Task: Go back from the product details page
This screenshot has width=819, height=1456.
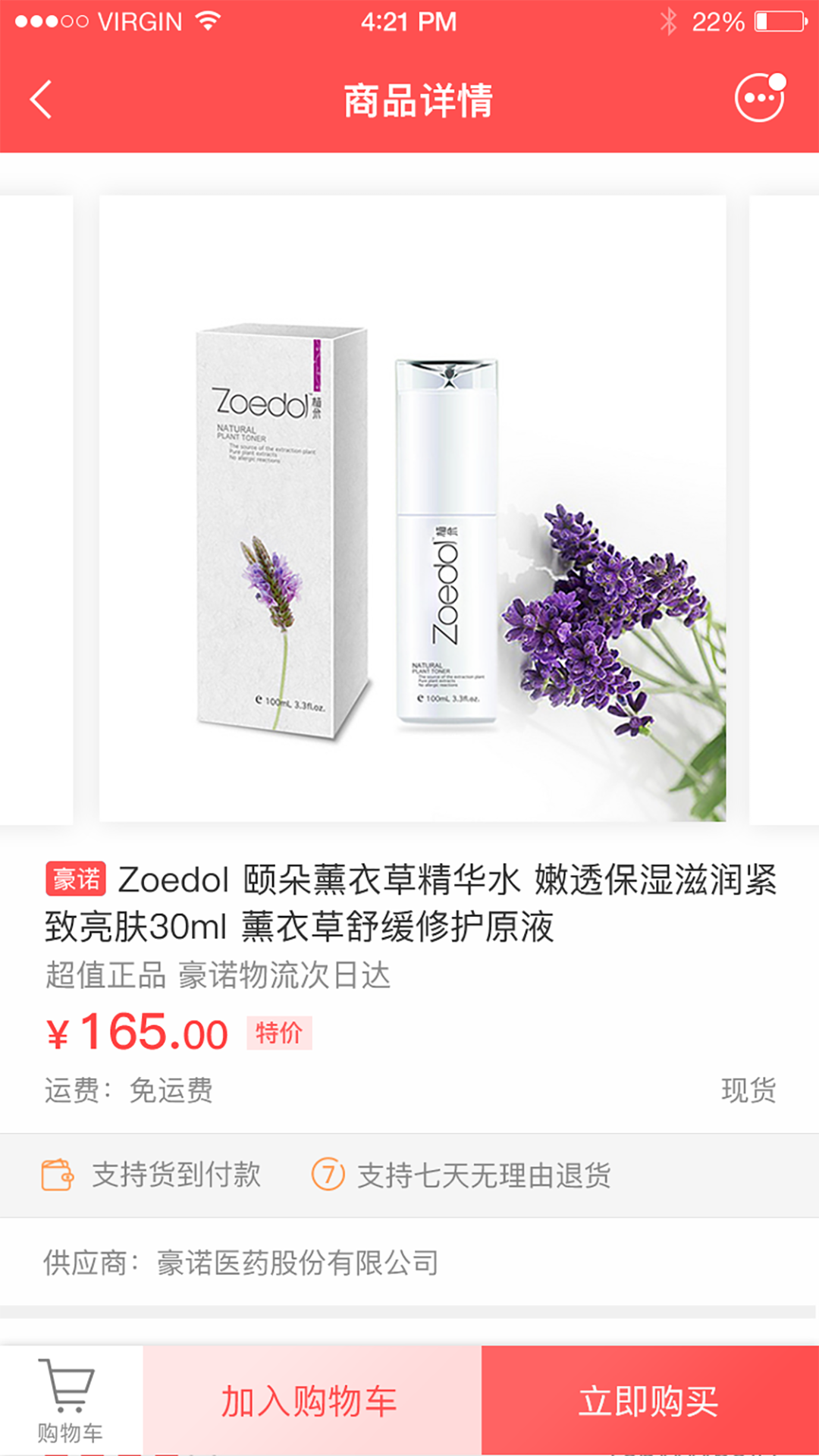Action: click(x=41, y=99)
